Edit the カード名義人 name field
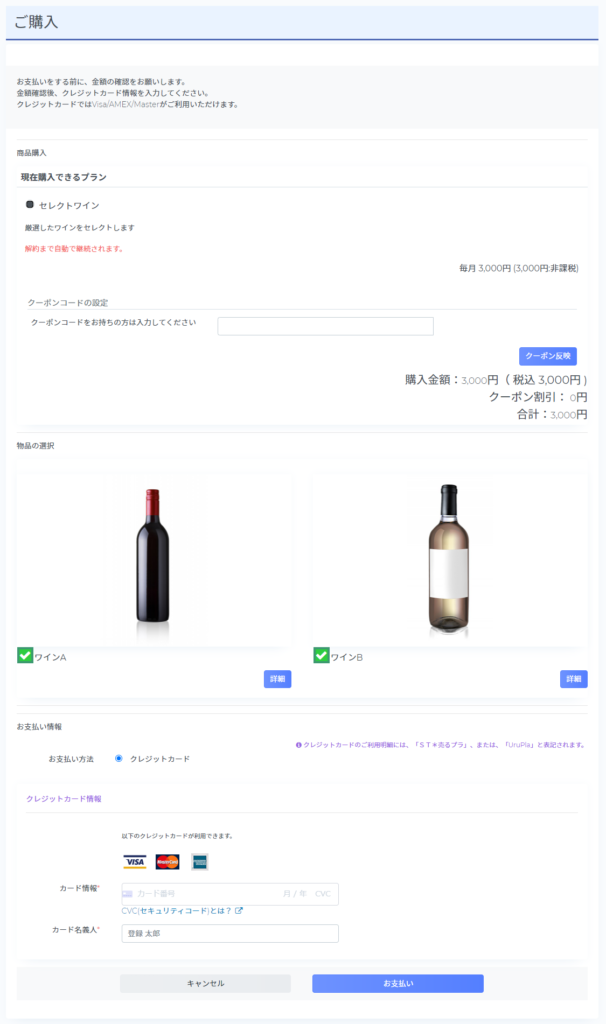Viewport: 606px width, 1024px height. click(229, 933)
